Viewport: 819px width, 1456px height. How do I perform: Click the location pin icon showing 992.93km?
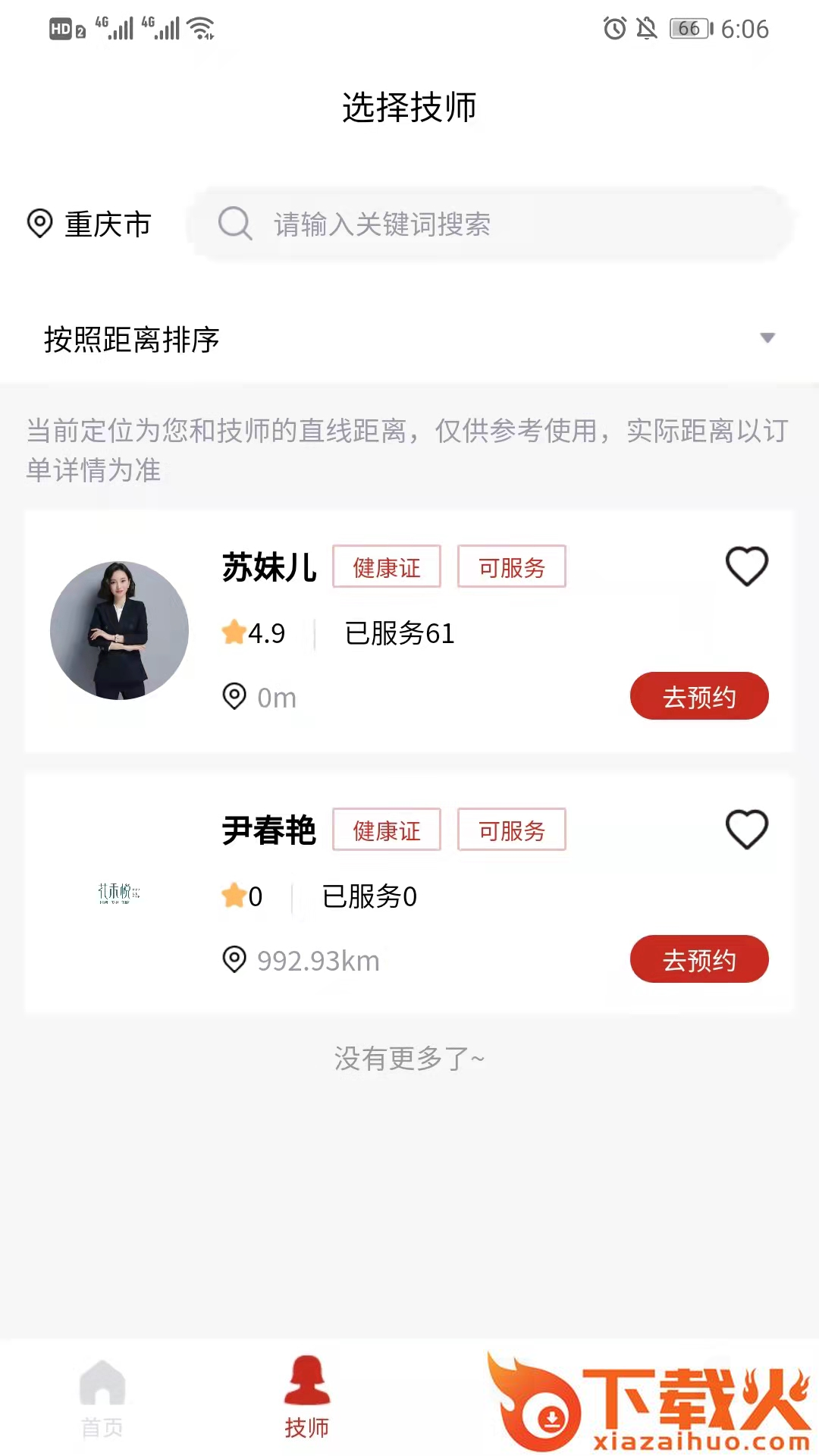(234, 959)
